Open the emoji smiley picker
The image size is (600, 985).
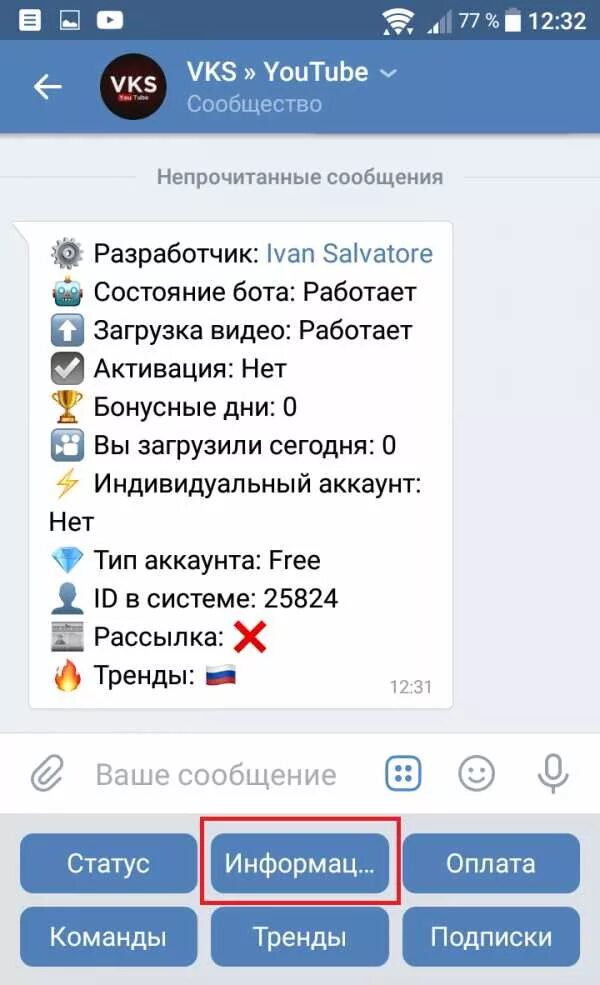476,773
